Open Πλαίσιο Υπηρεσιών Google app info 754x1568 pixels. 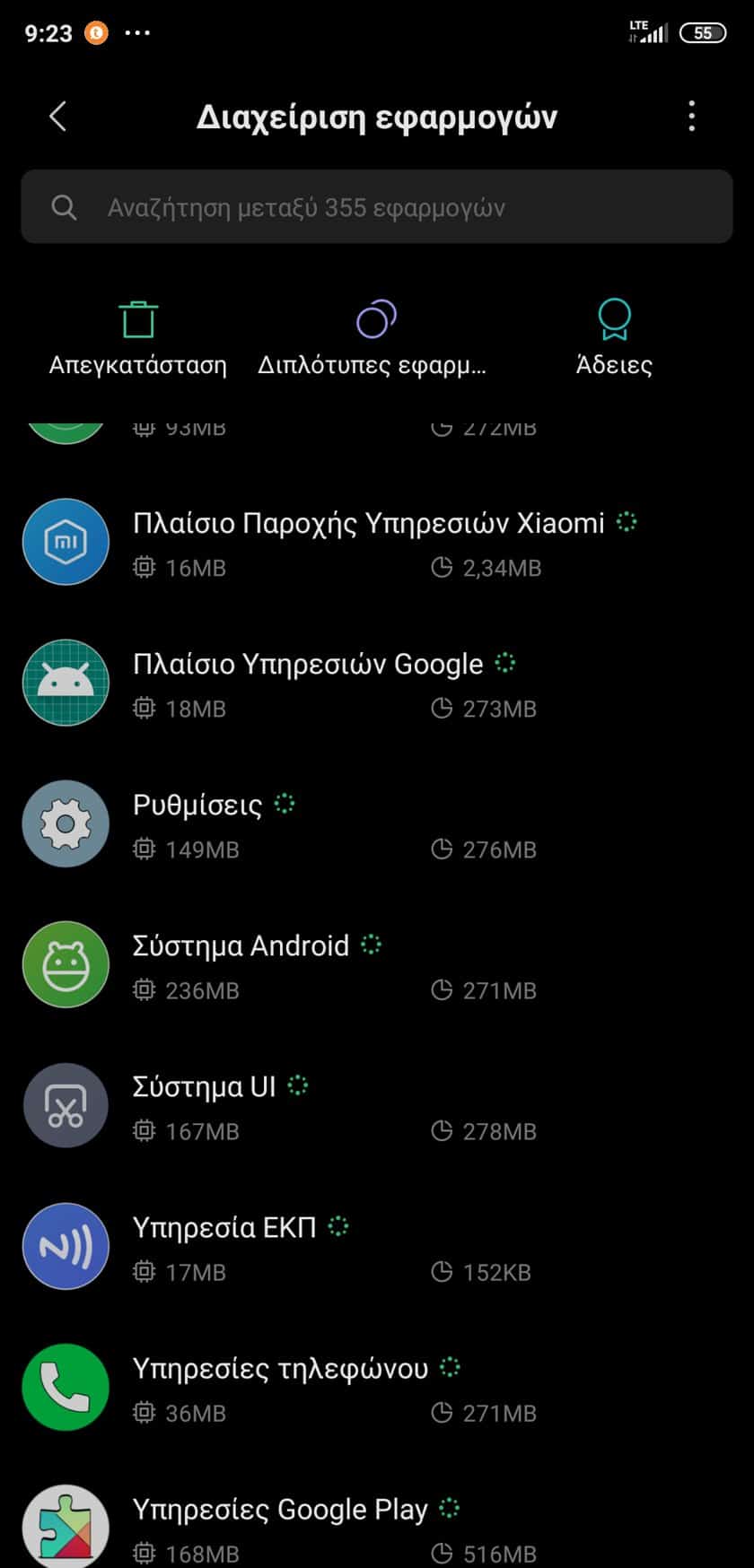coord(377,684)
